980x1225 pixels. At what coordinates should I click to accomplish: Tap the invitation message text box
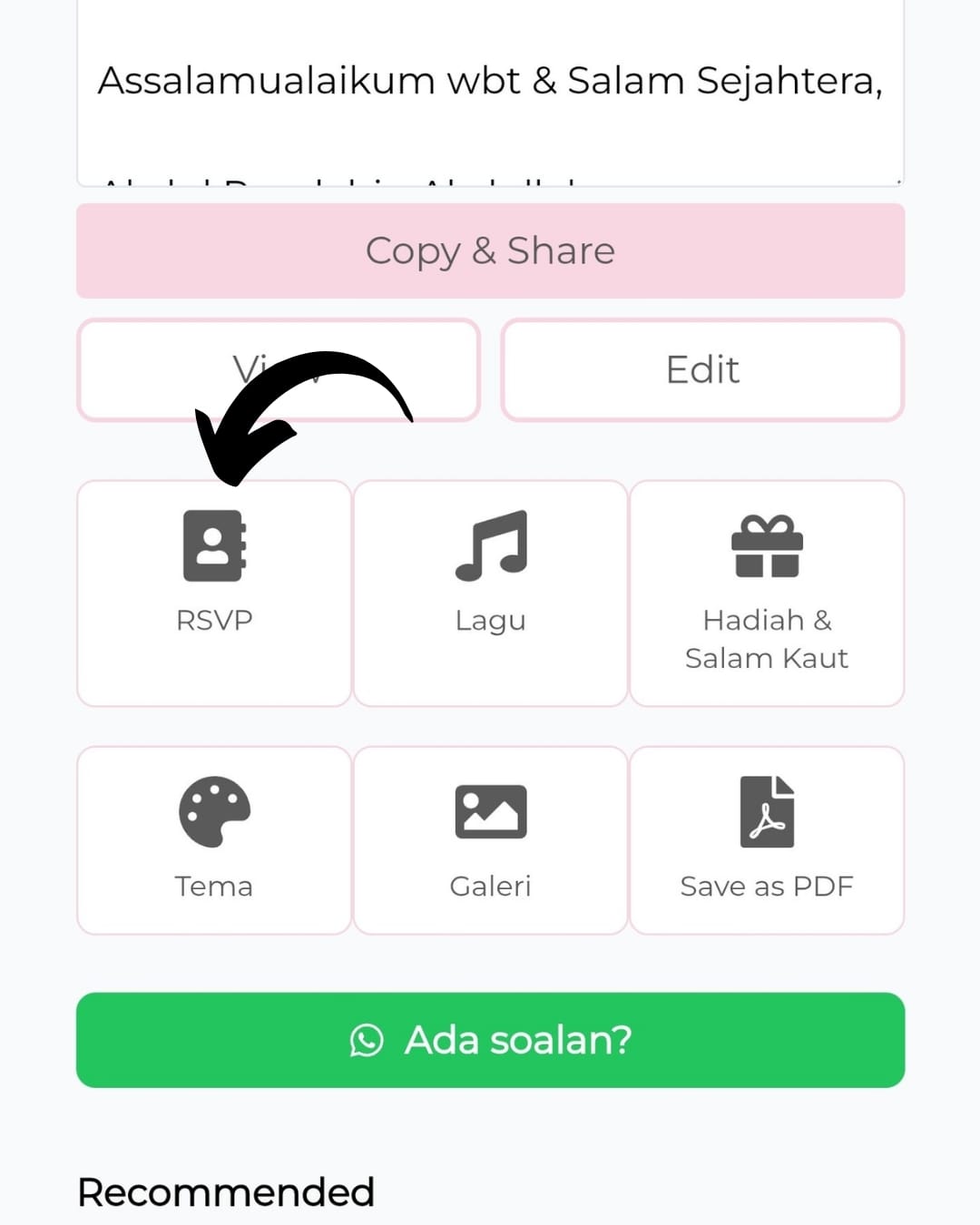click(490, 91)
